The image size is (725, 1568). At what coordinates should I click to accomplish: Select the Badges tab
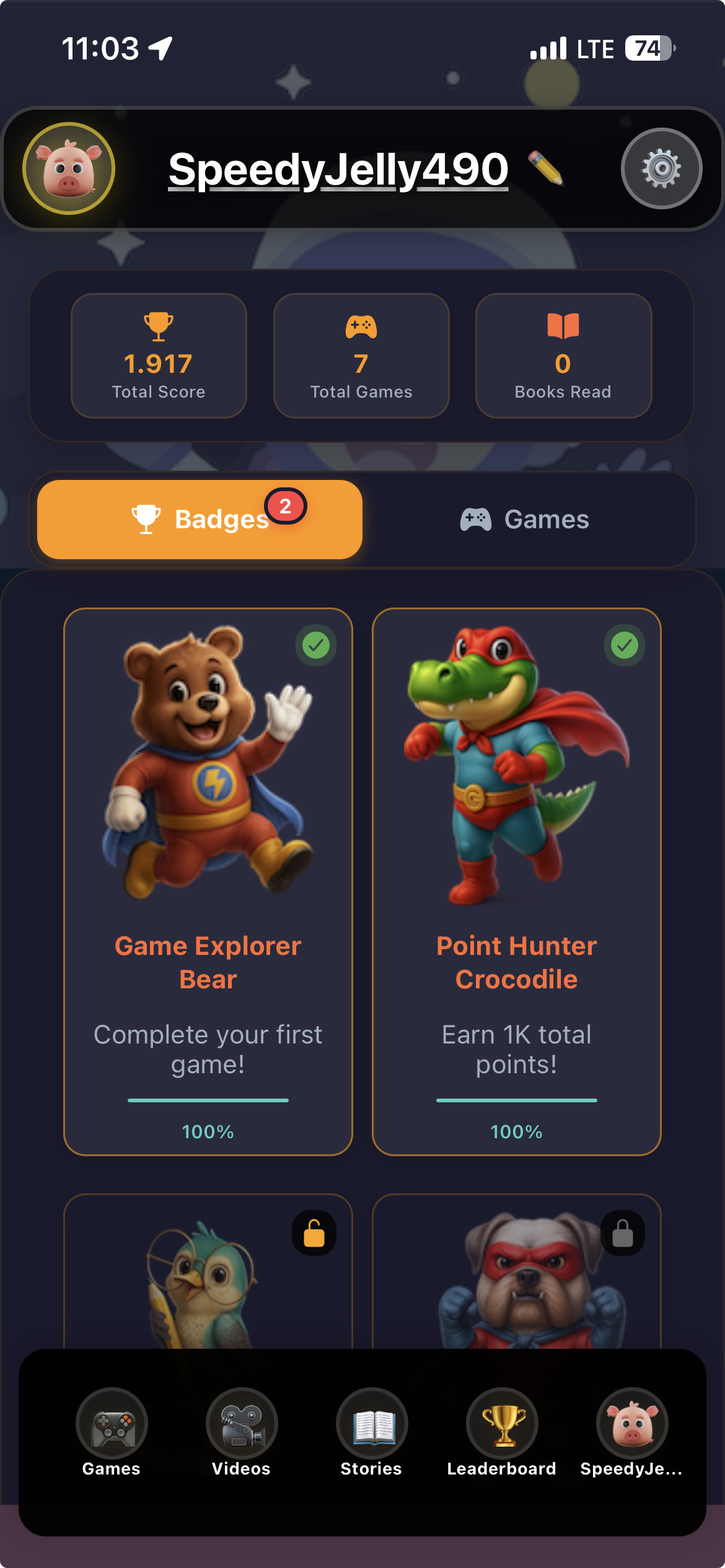[200, 520]
